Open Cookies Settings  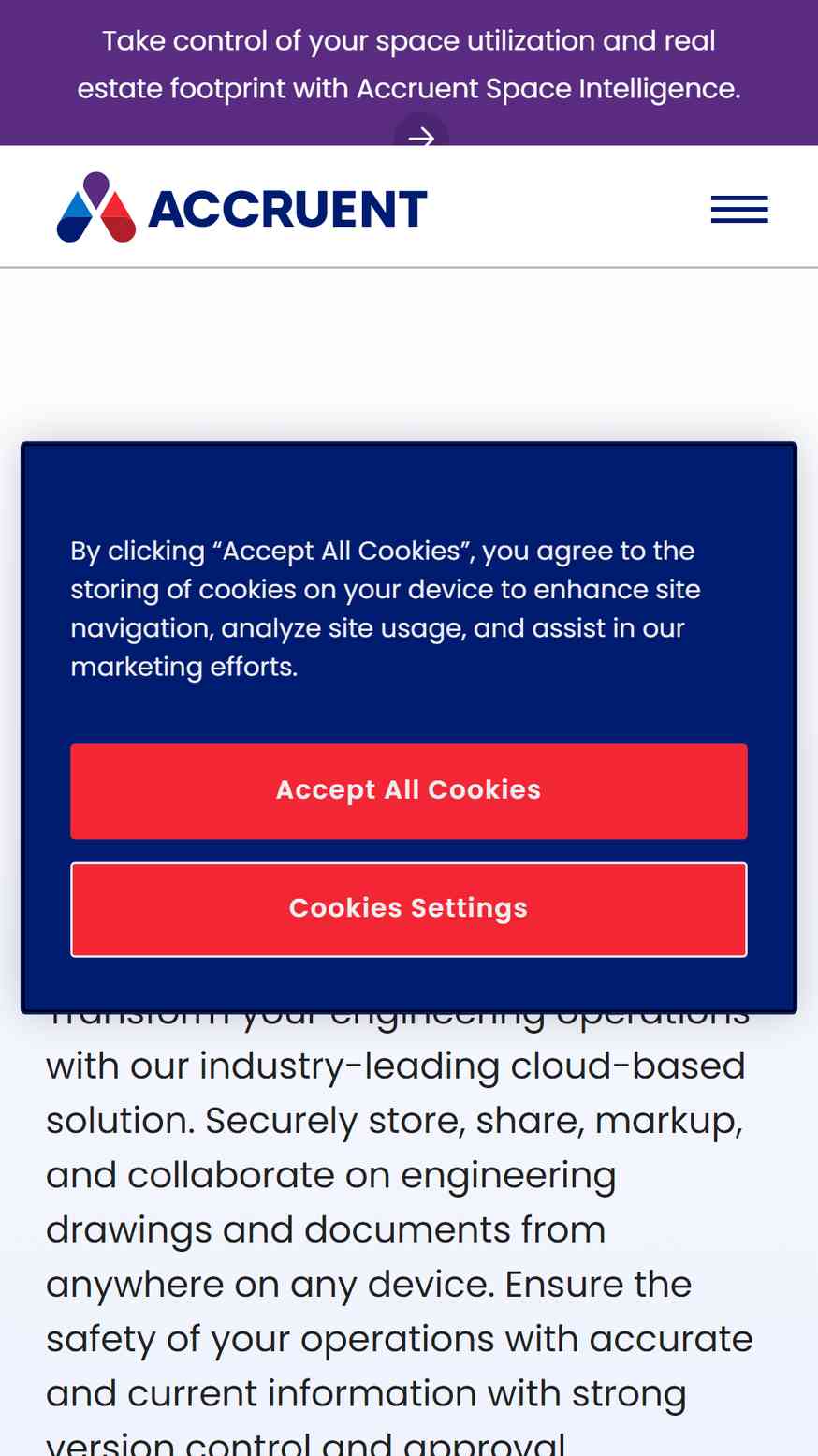[409, 909]
